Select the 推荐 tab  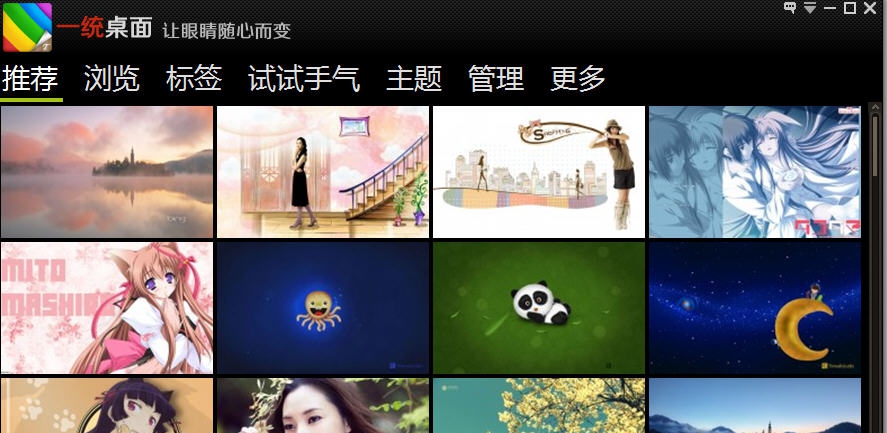[x=30, y=78]
